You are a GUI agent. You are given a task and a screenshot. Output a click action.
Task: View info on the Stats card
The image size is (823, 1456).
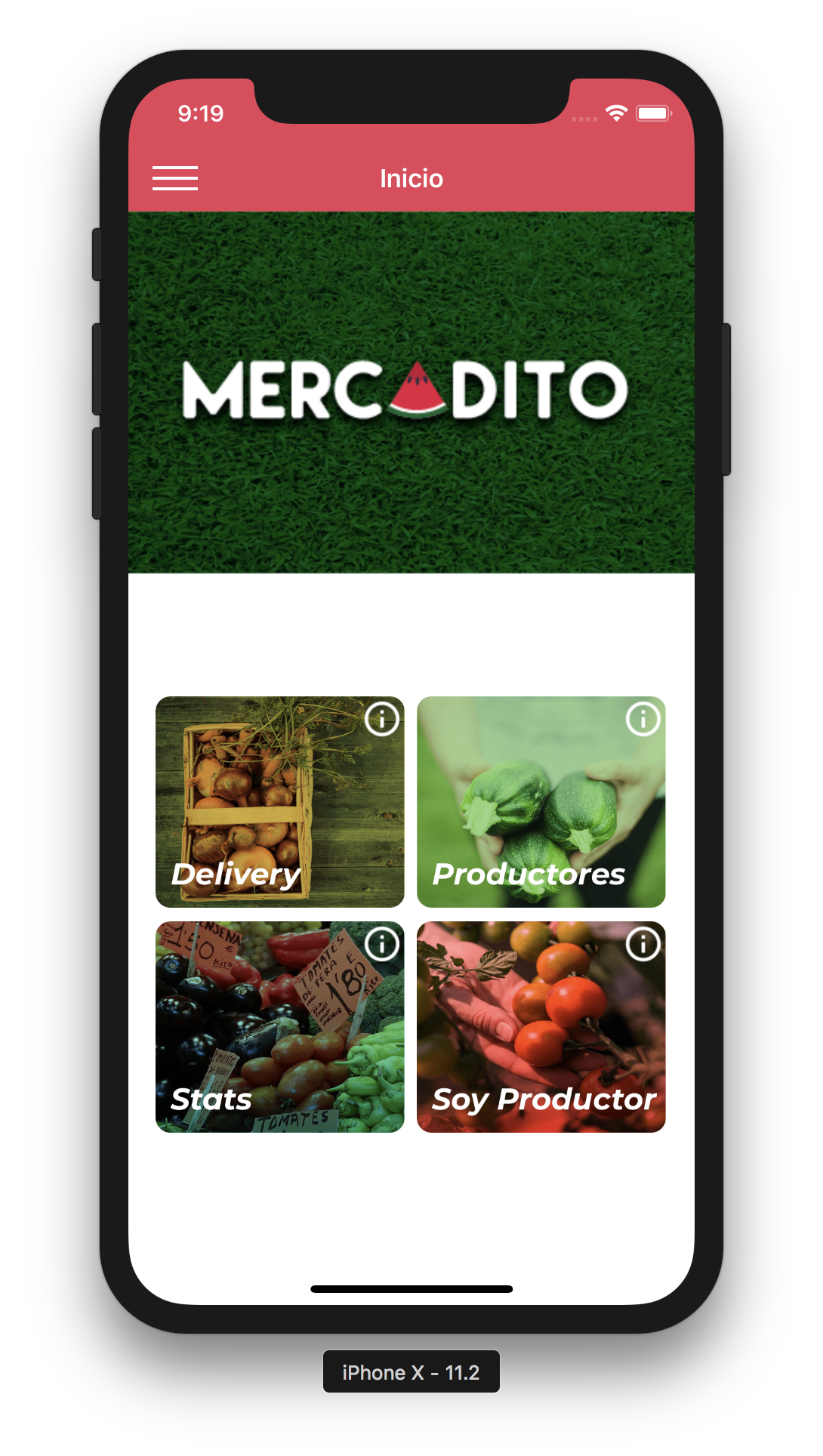[x=382, y=944]
